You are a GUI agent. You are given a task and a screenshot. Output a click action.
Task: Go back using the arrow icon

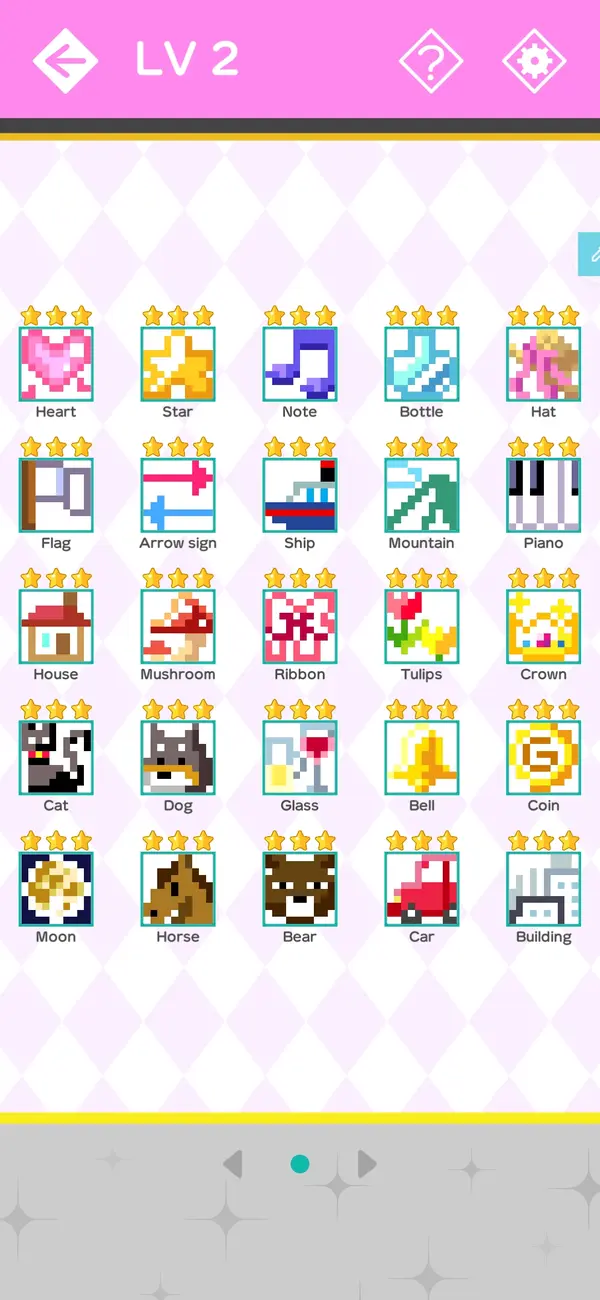(x=65, y=60)
